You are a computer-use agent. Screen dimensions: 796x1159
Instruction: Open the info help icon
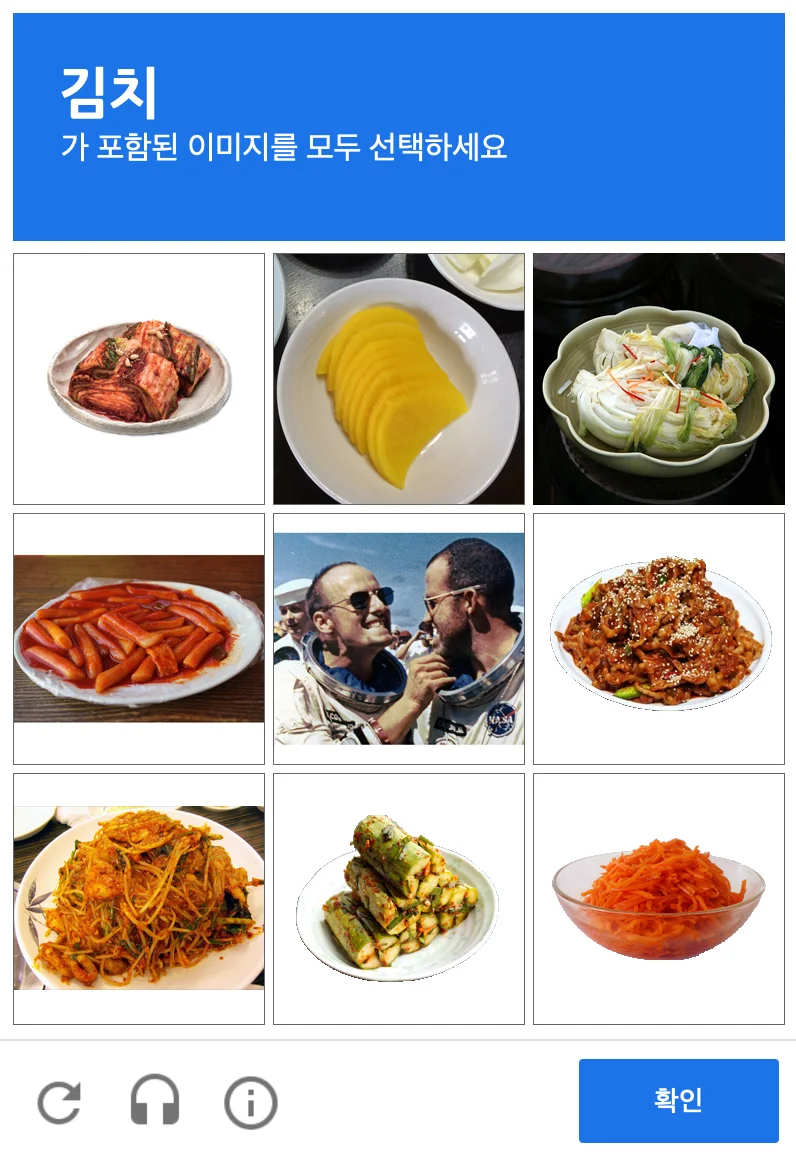click(x=250, y=1102)
